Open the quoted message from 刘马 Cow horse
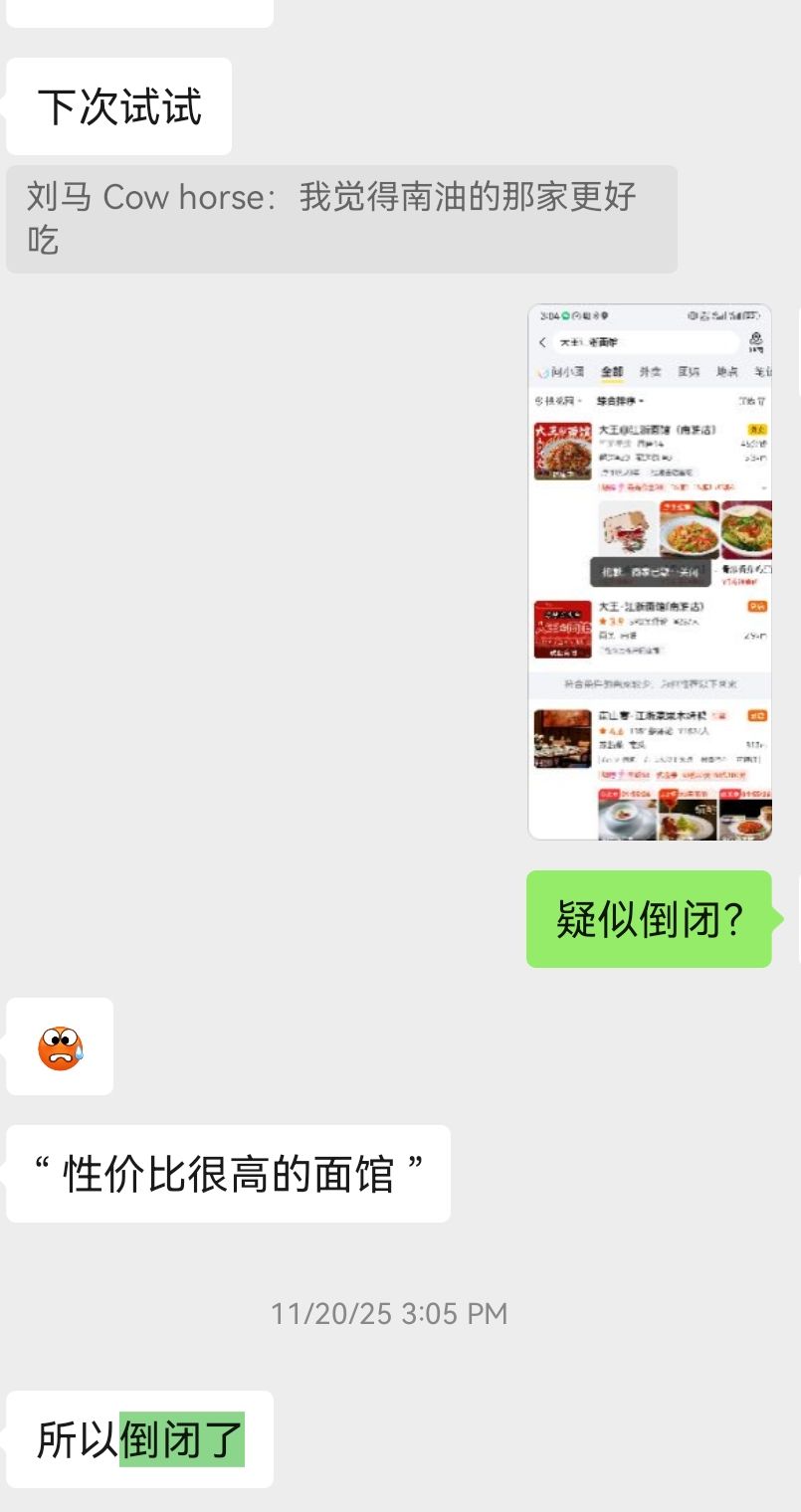The width and height of the screenshot is (801, 1512). (x=341, y=219)
